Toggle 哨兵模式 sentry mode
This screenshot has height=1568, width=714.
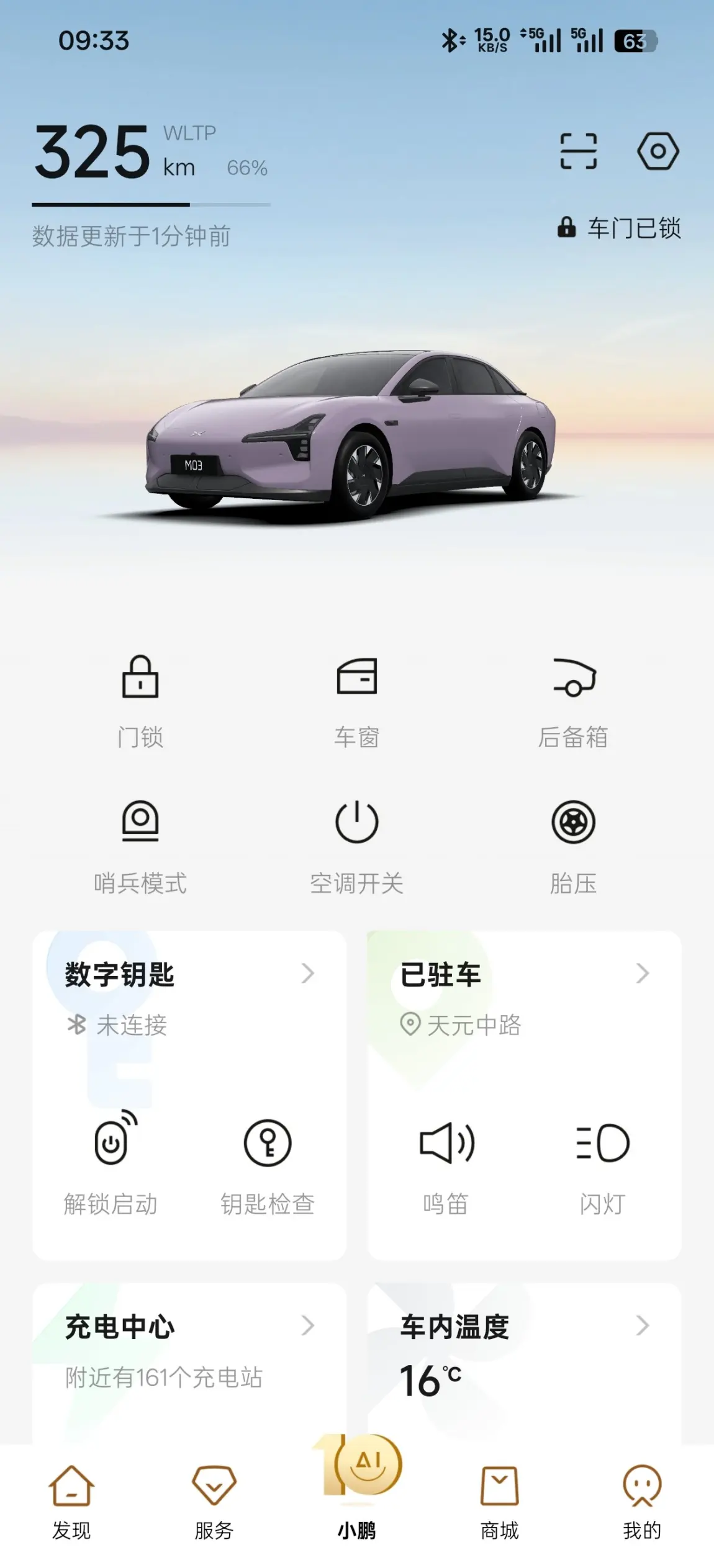click(140, 846)
